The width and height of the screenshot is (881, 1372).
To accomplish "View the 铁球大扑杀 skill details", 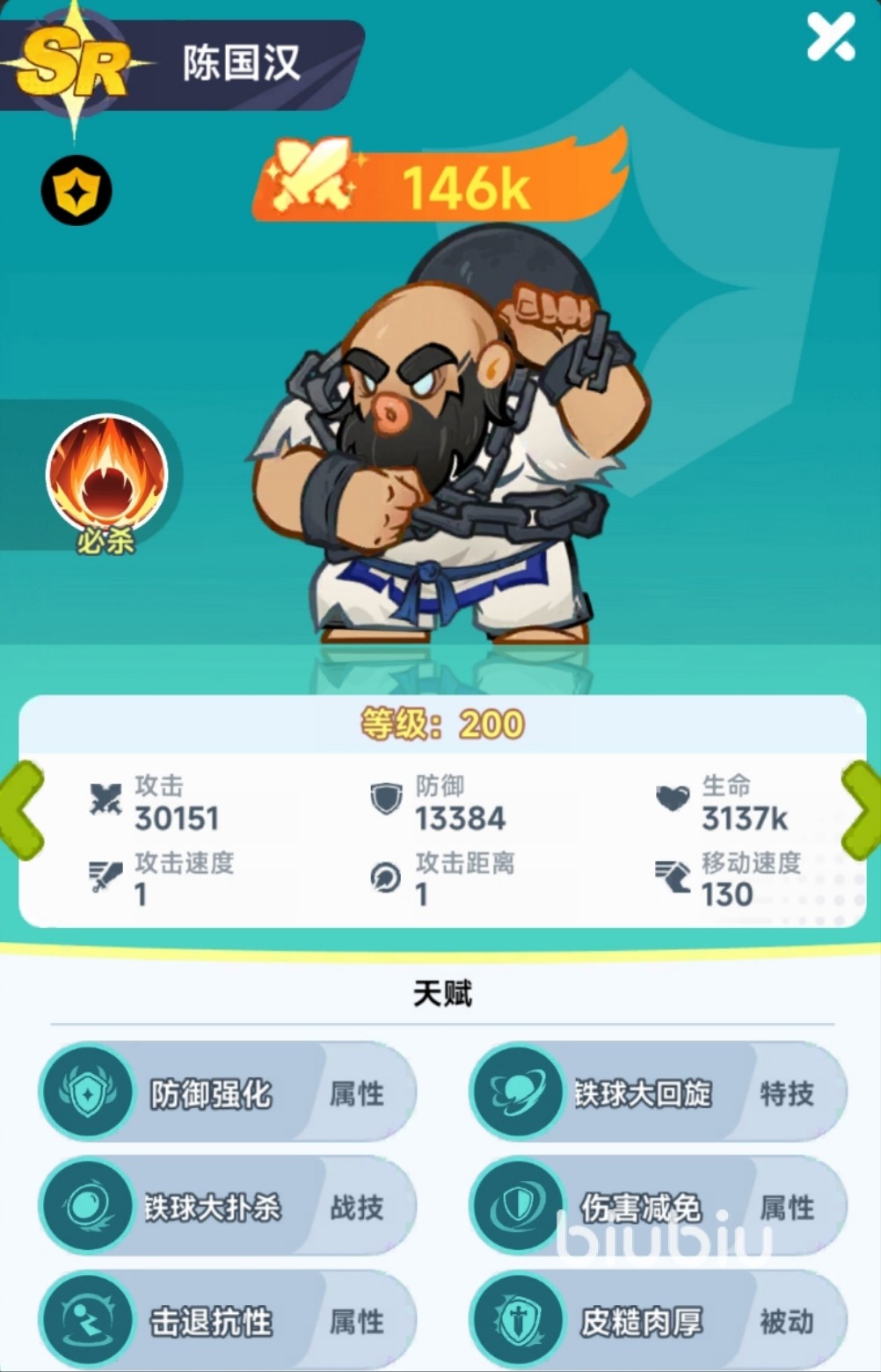I will [x=227, y=1207].
